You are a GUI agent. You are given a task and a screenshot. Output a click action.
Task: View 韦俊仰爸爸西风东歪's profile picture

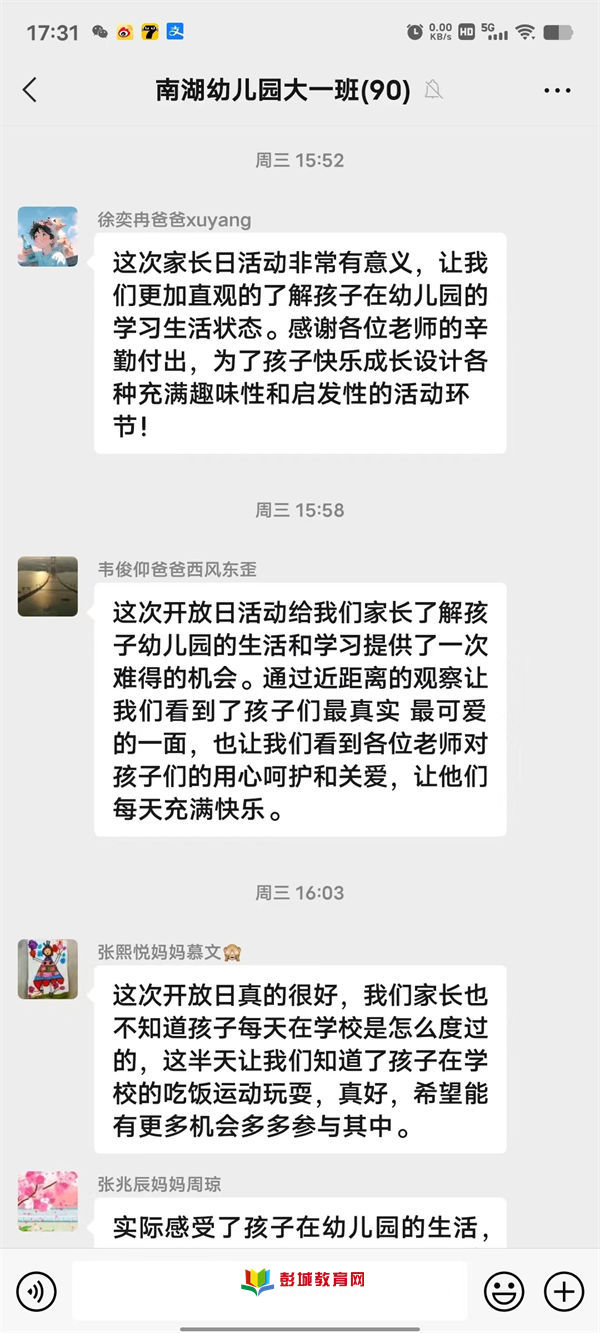48,586
